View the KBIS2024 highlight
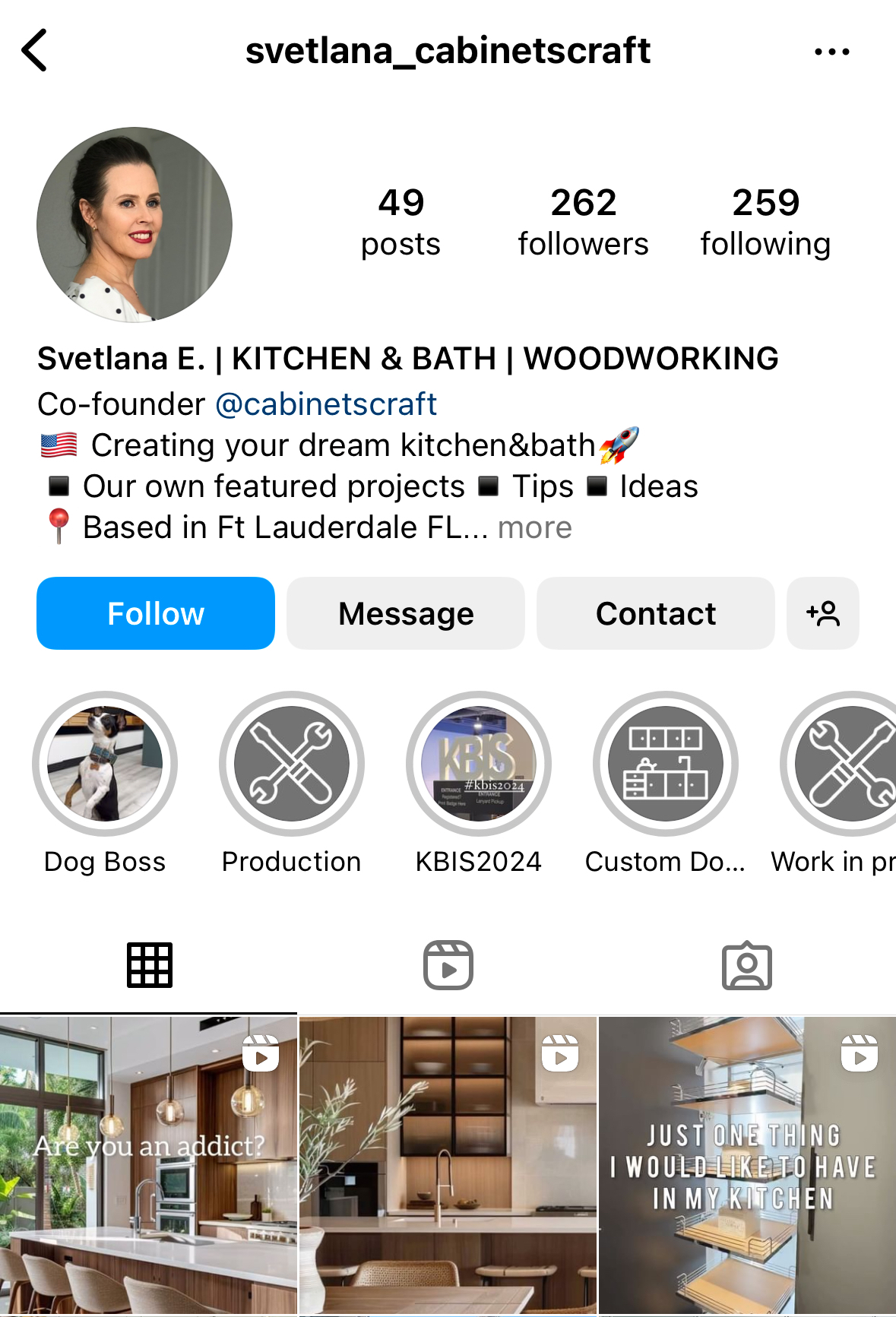896x1317 pixels. 479,765
